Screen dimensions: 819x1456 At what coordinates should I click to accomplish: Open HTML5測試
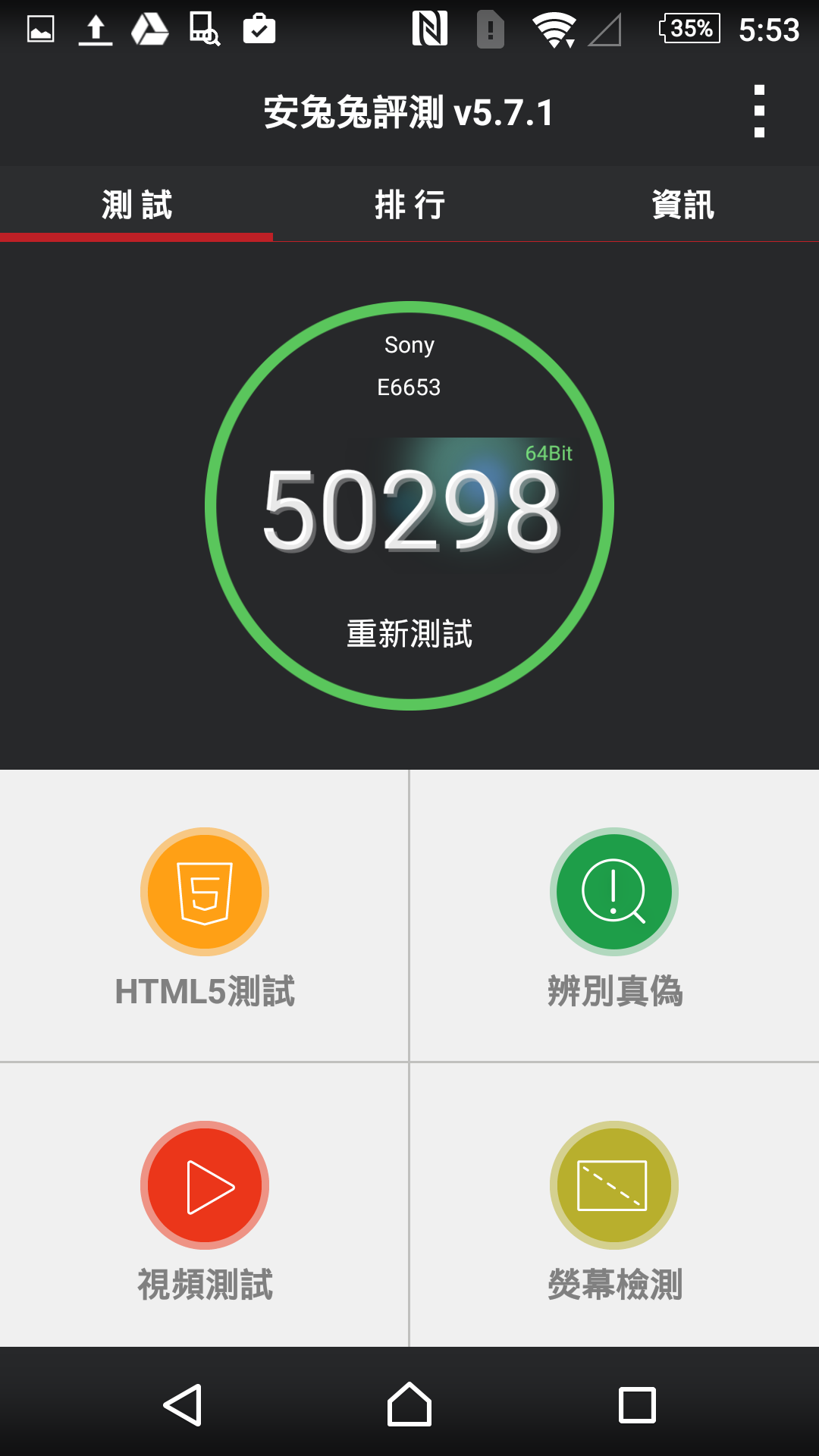205,918
